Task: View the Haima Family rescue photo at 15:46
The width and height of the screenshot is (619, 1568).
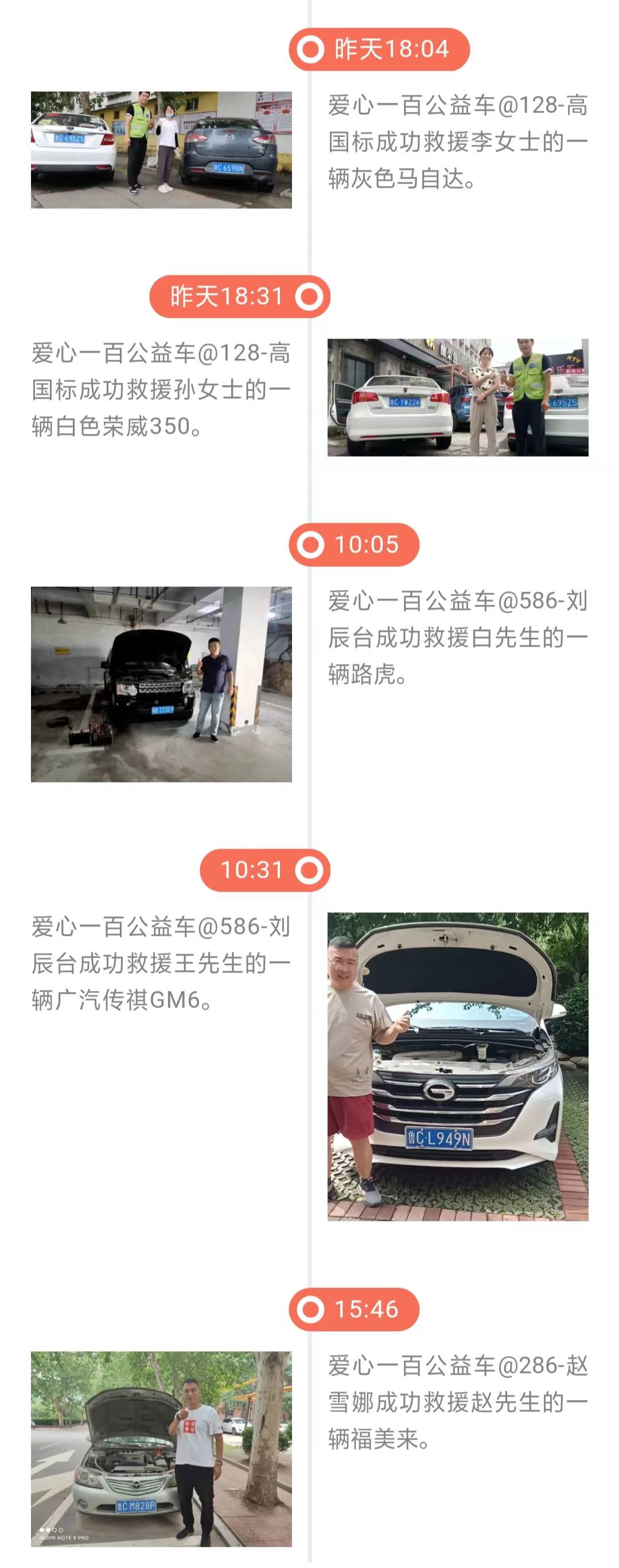Action: tap(161, 1449)
